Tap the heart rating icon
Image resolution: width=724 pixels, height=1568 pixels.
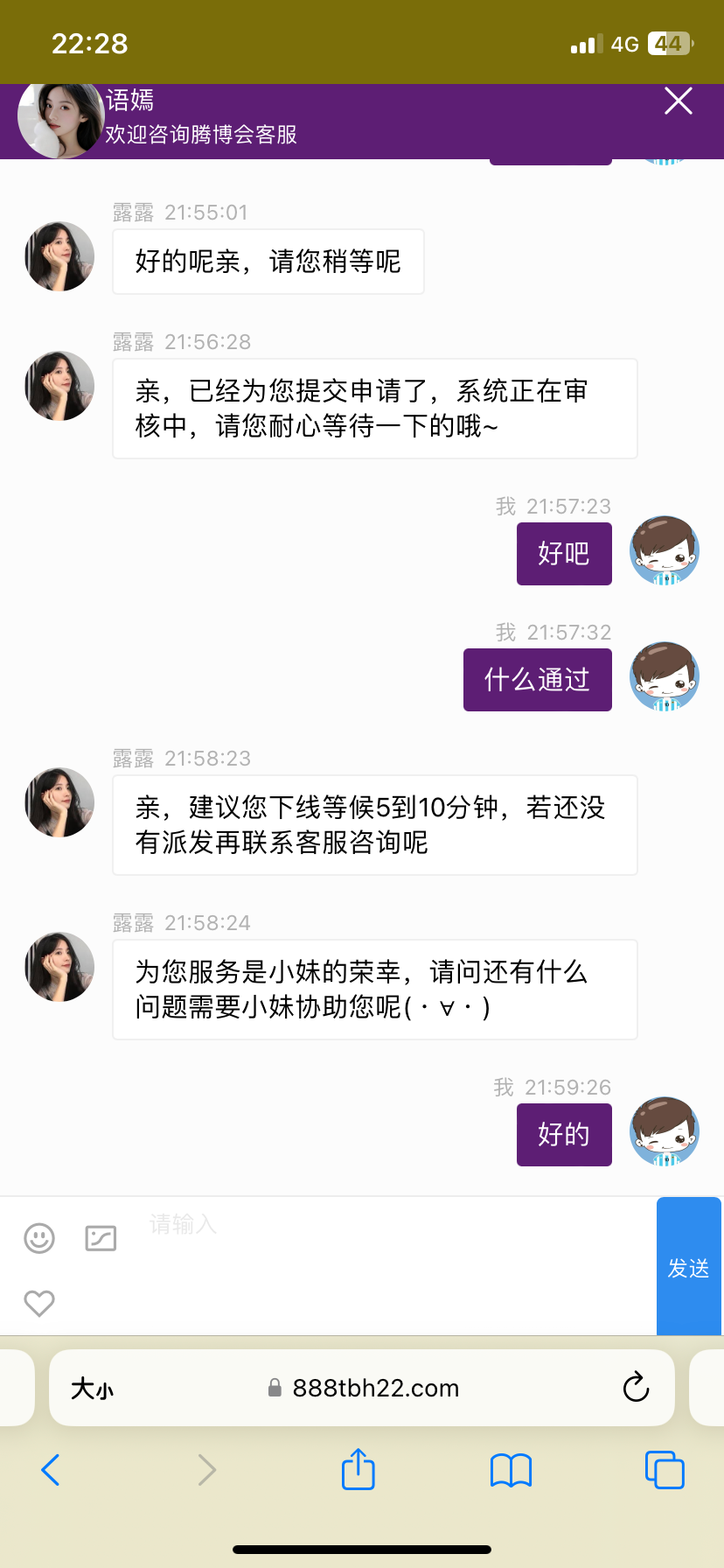[39, 1303]
